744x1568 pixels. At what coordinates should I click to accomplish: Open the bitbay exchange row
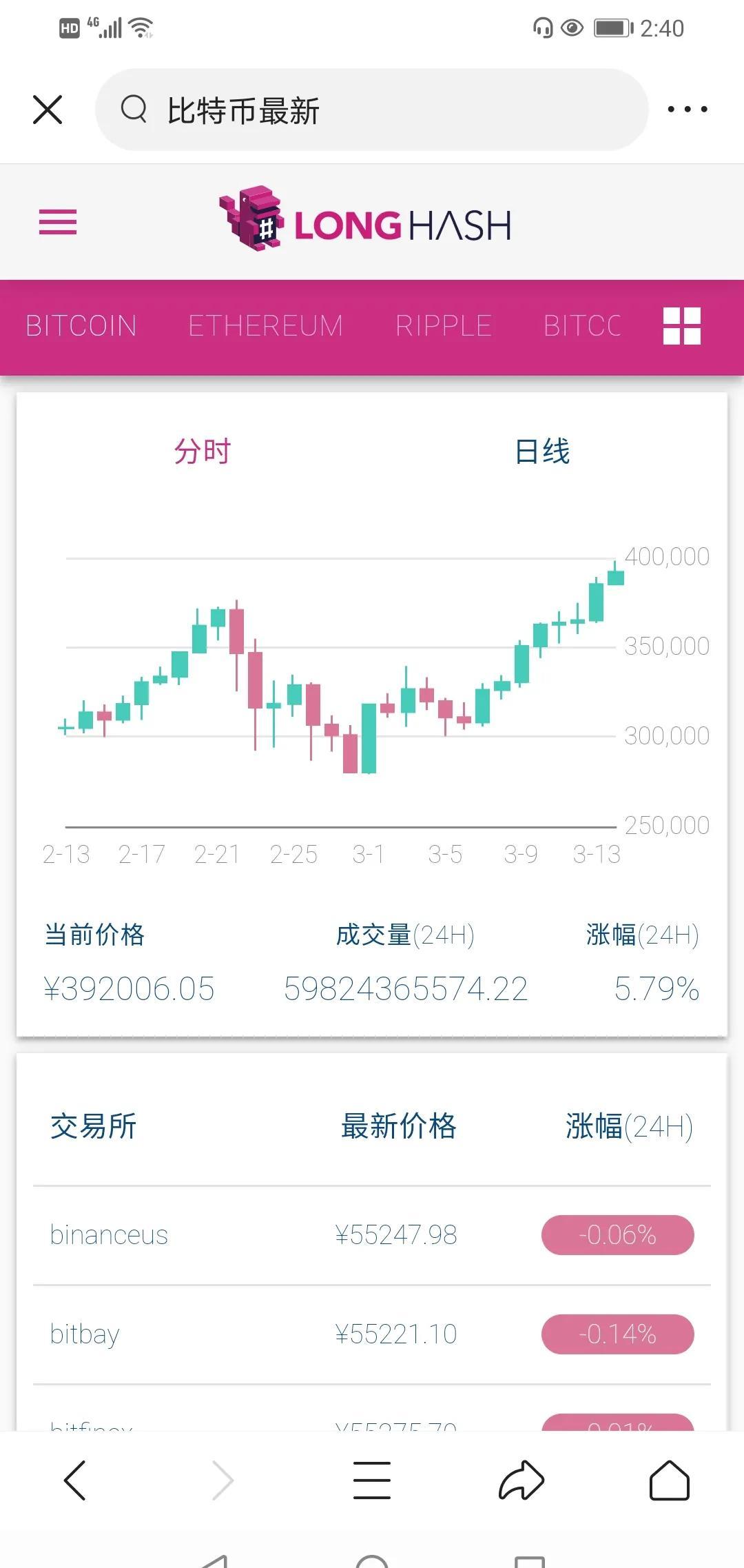tap(372, 1334)
